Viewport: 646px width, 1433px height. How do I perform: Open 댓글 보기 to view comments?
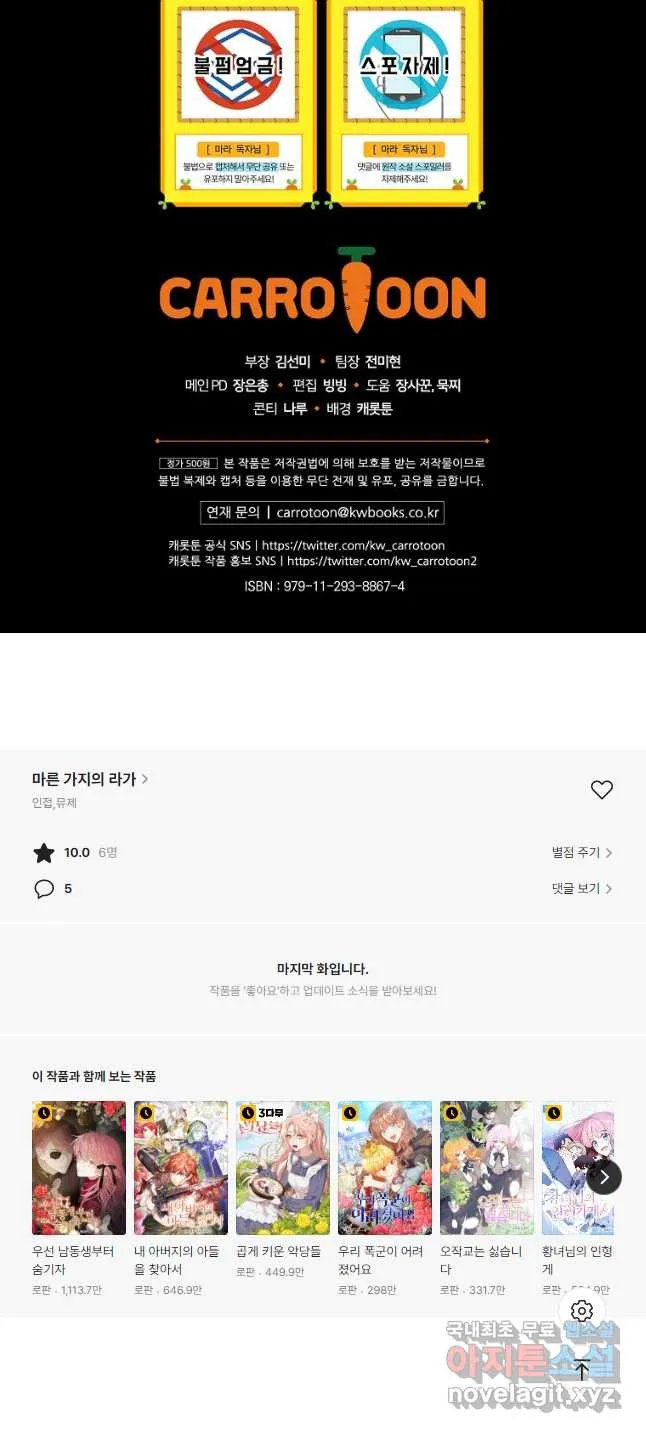[x=581, y=888]
